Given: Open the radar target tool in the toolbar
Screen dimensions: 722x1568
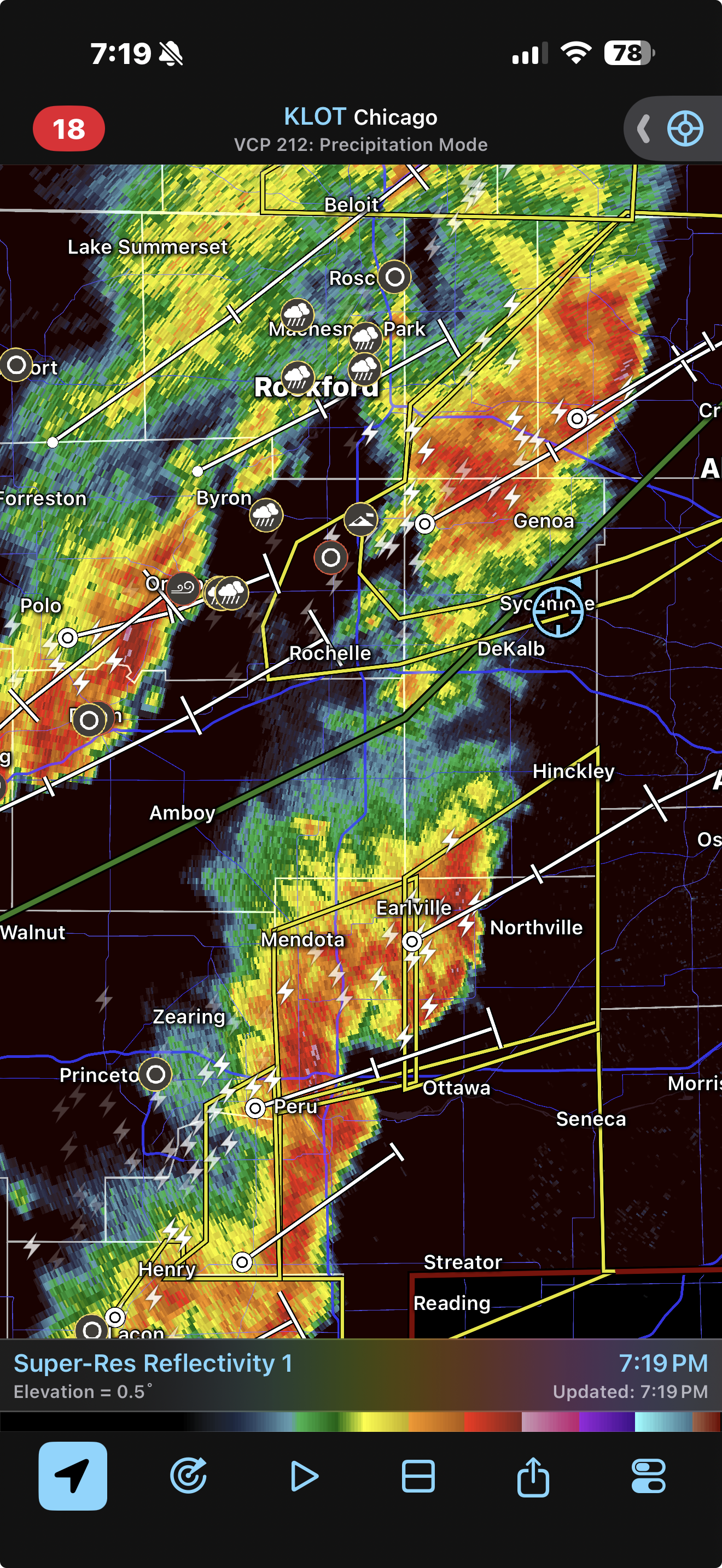Looking at the screenshot, I should pos(189,1476).
